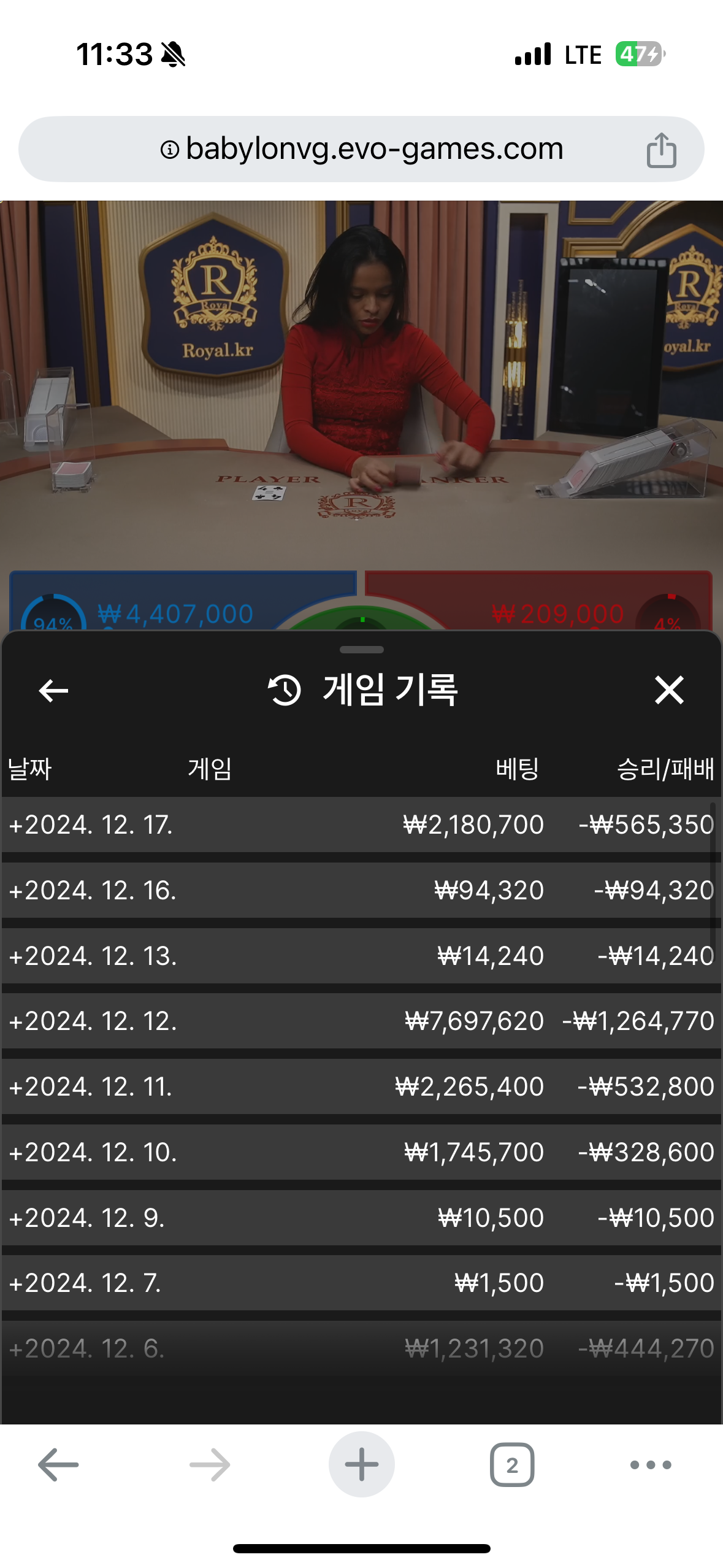Expand the 2024. 12. 9. history row
Image resolution: width=723 pixels, height=1568 pixels.
click(361, 1218)
